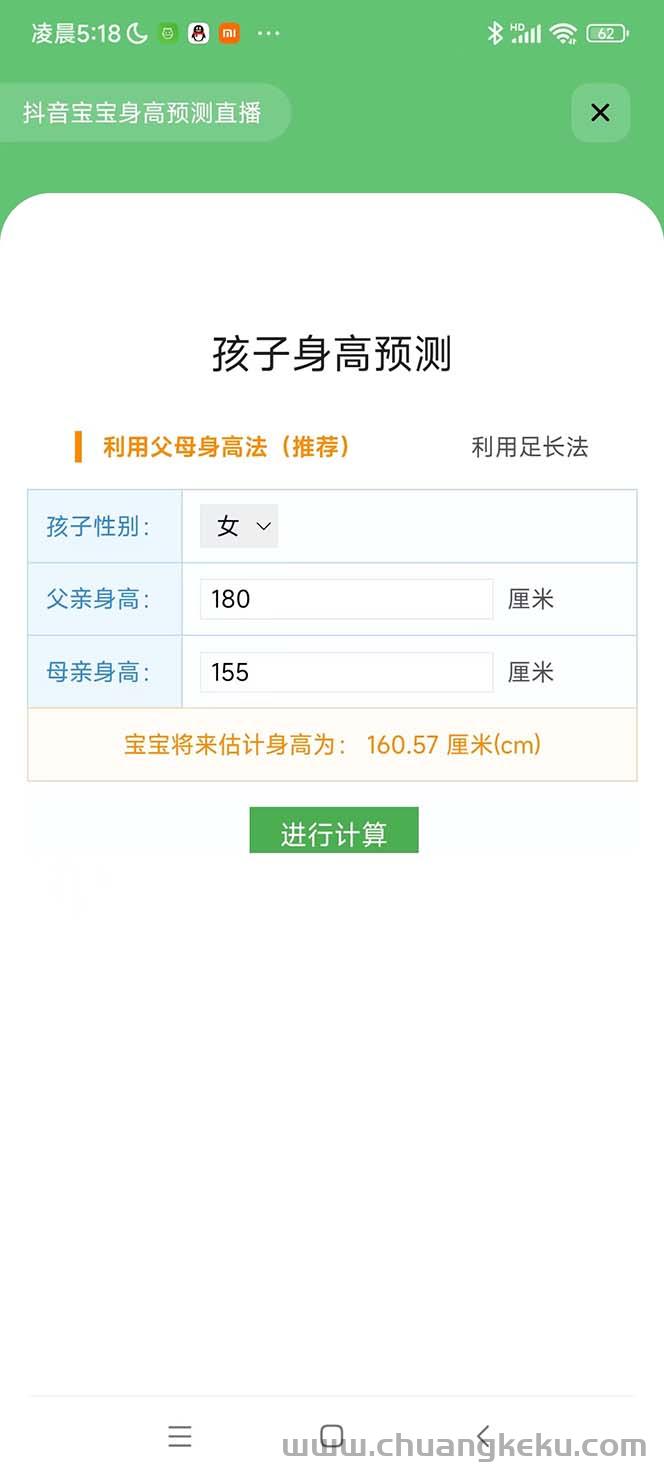Close the page with the X button
The height and width of the screenshot is (1476, 664).
pyautogui.click(x=600, y=112)
